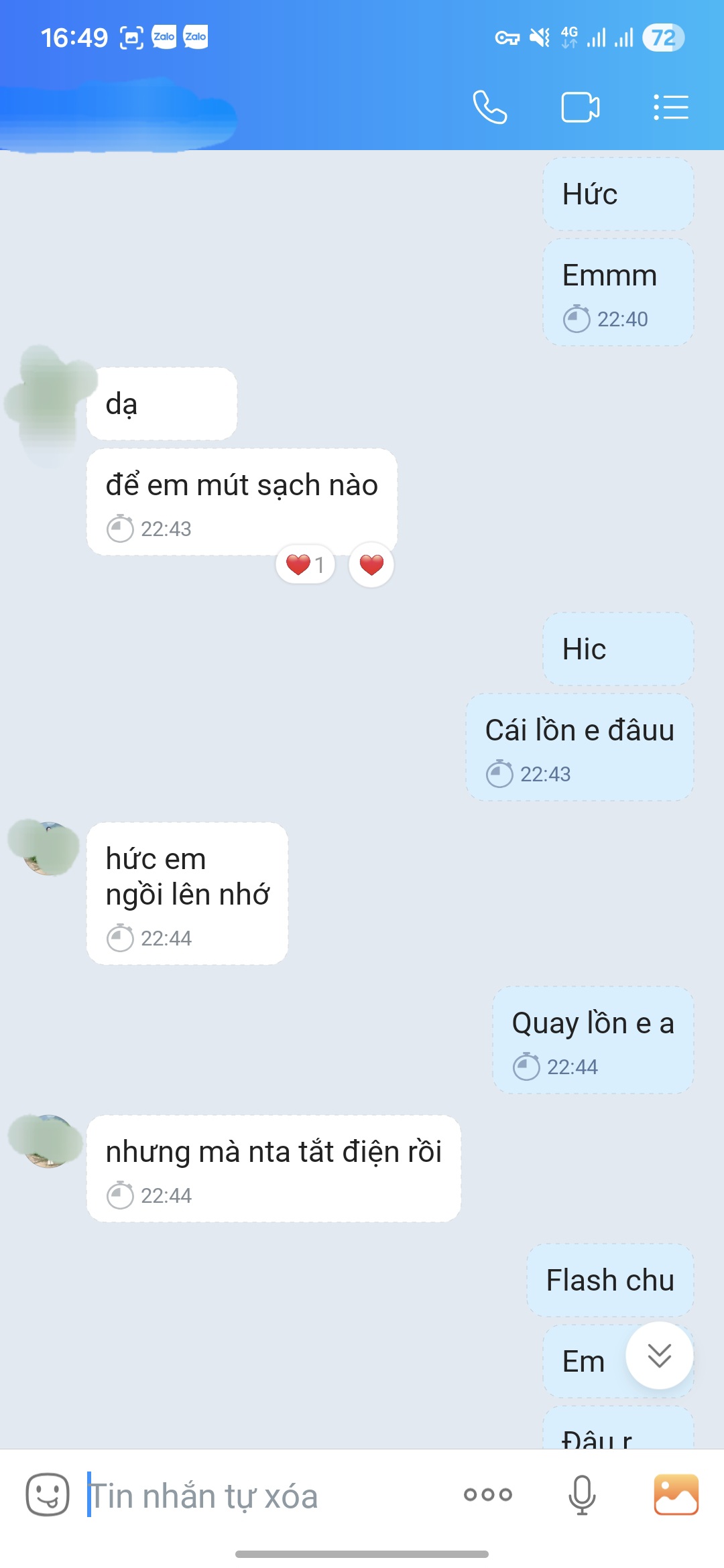Add a heart reaction with the empty heart button
This screenshot has width=724, height=1568.
(x=371, y=565)
